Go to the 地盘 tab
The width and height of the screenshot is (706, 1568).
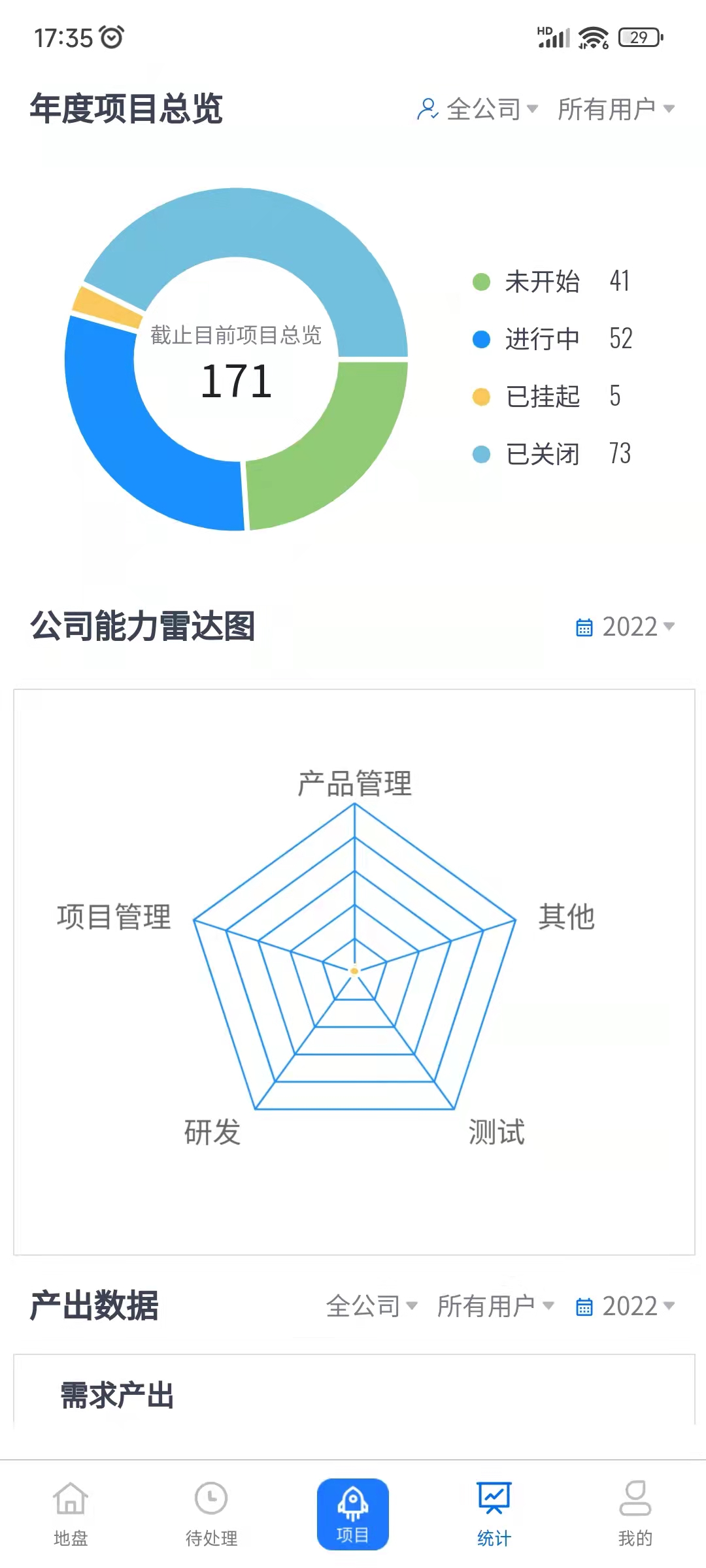pyautogui.click(x=71, y=1514)
